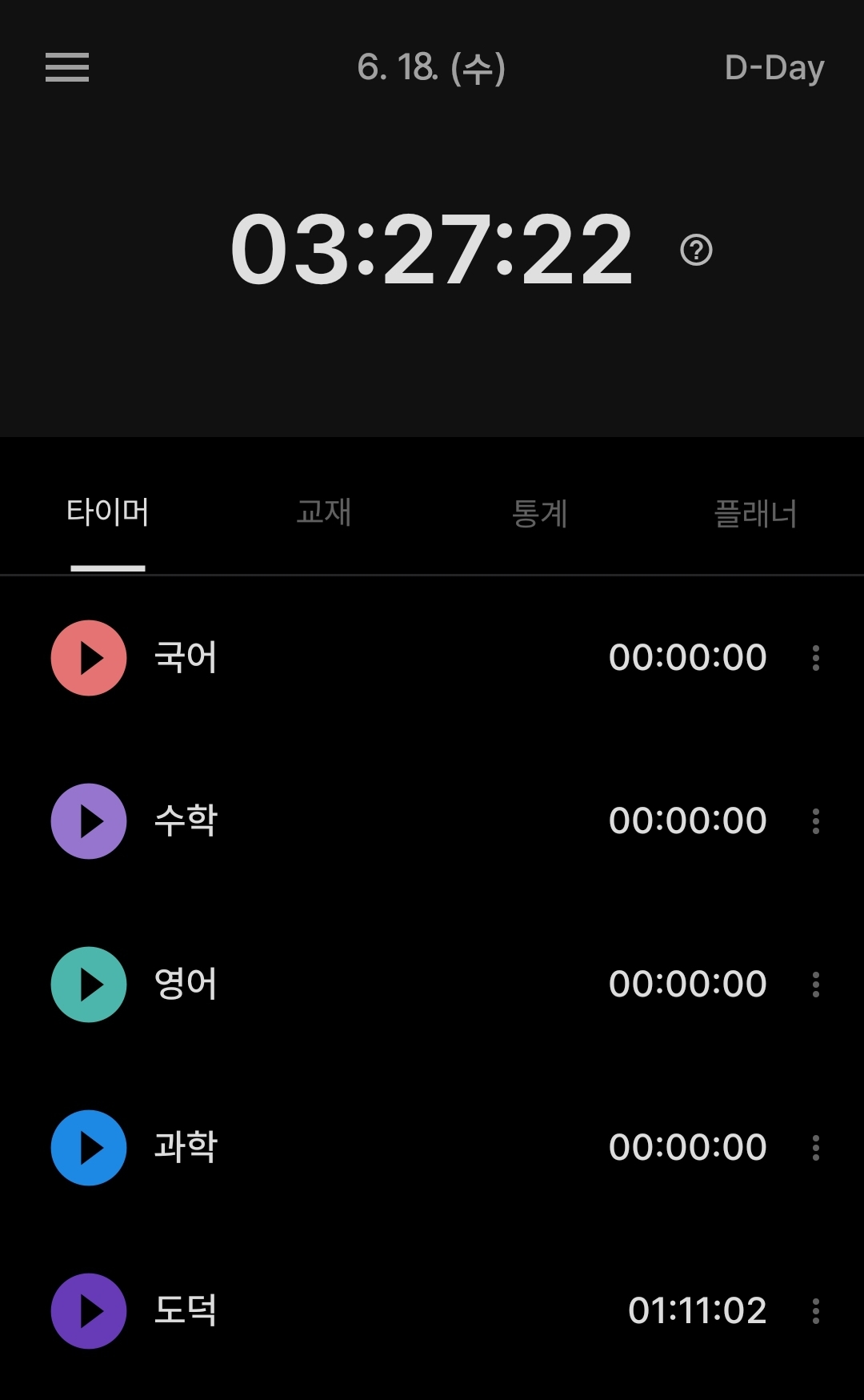864x1400 pixels.
Task: Open more options for 도덕
Action: (816, 1311)
